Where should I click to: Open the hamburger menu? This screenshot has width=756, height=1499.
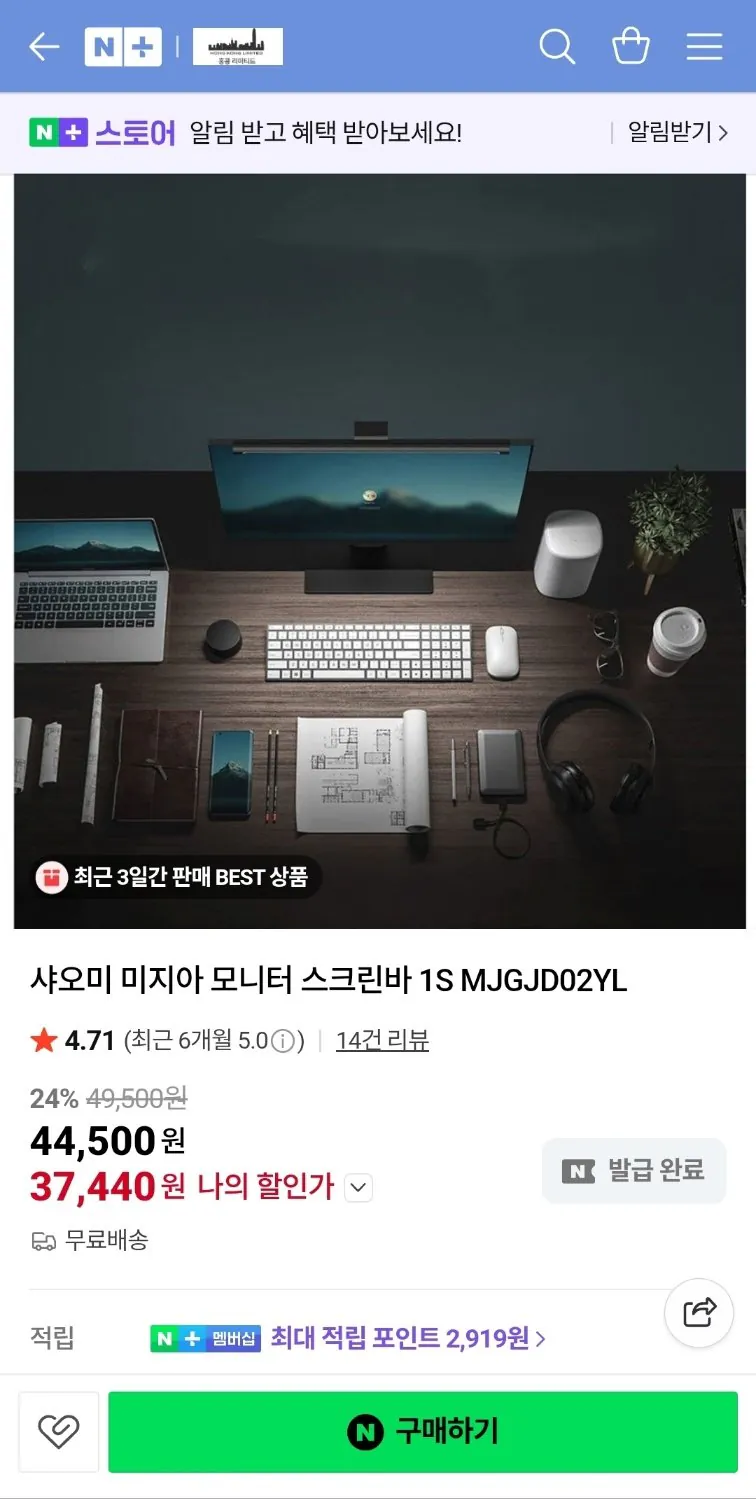coord(704,46)
